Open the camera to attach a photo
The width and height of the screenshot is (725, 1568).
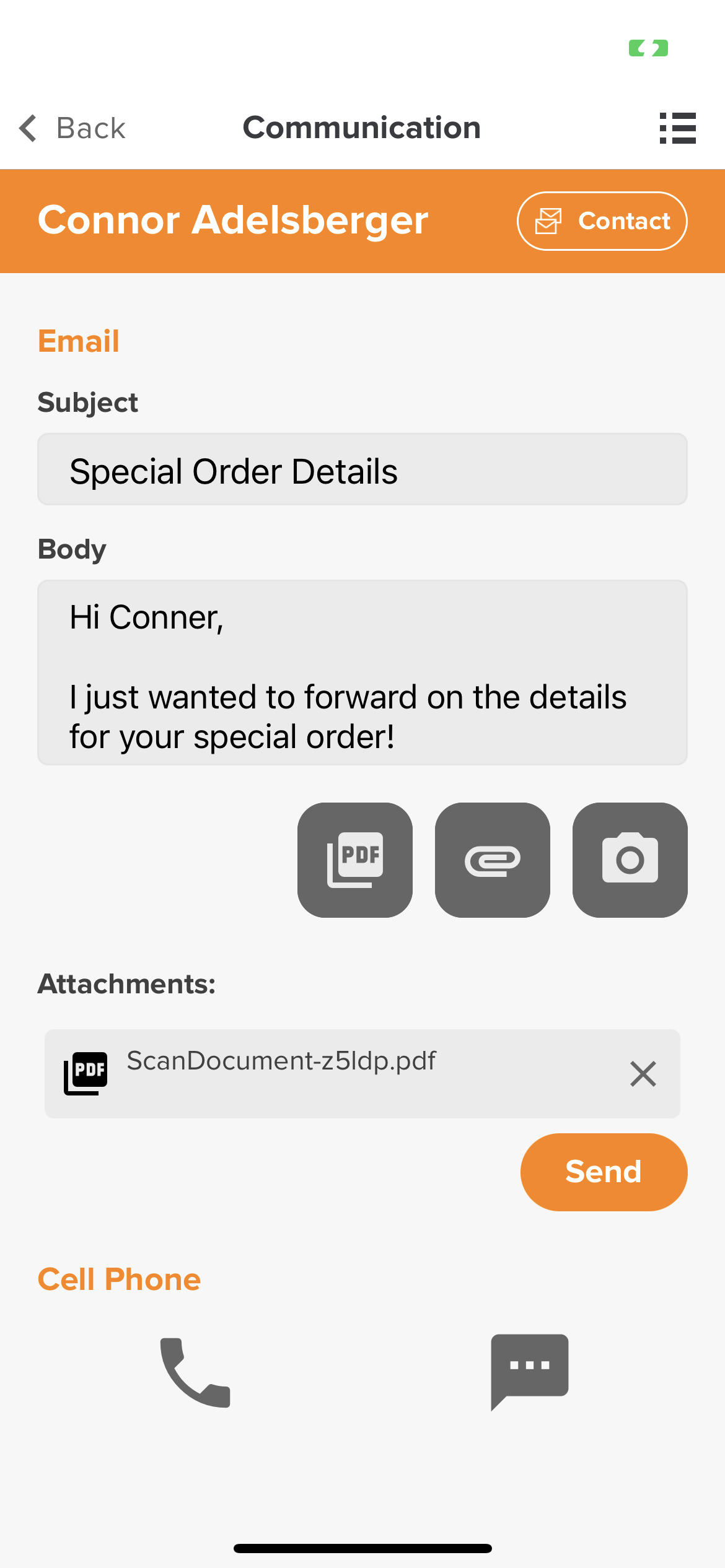coord(630,860)
